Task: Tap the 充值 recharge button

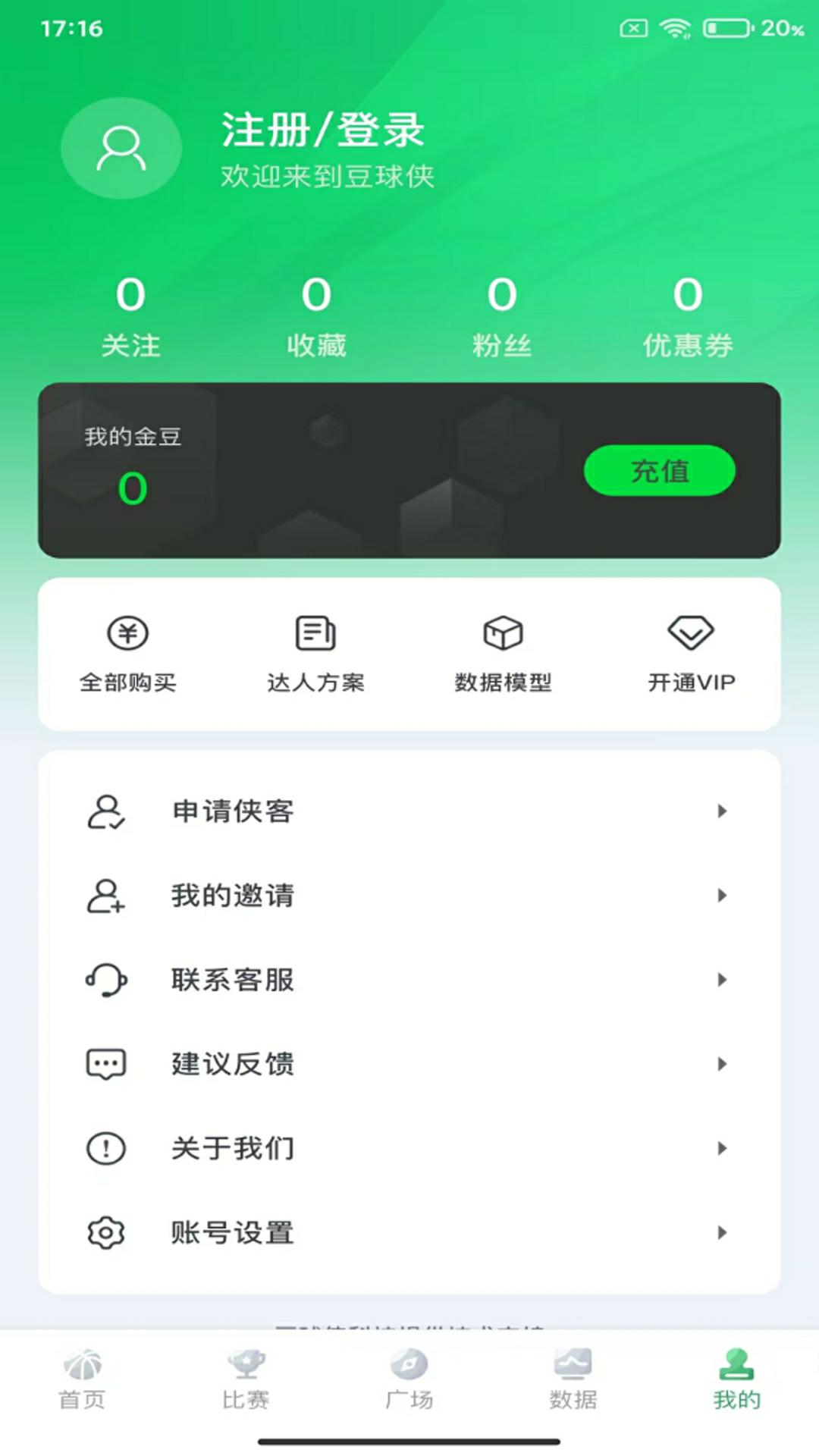Action: pyautogui.click(x=659, y=471)
